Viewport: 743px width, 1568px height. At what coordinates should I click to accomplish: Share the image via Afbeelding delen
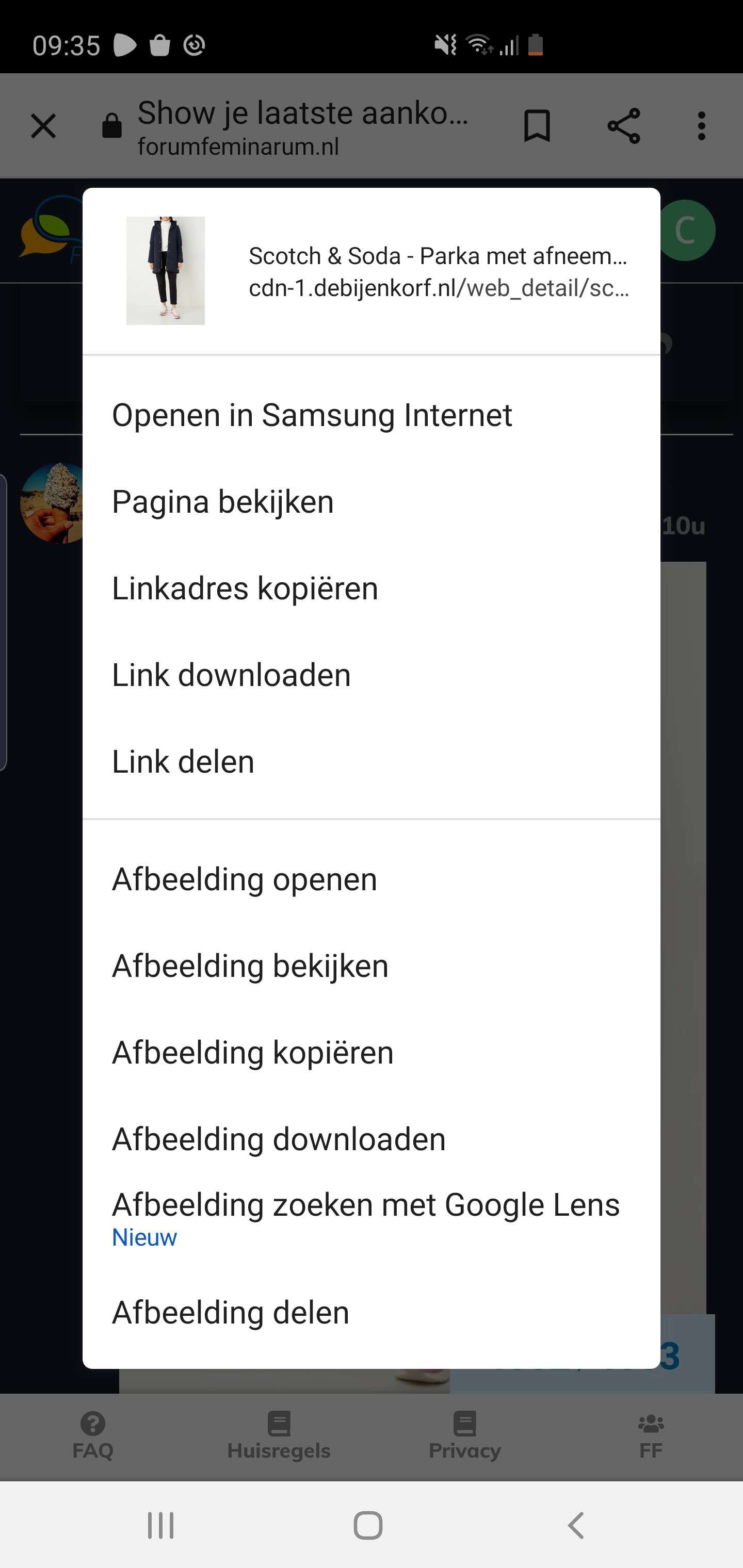click(372, 1312)
